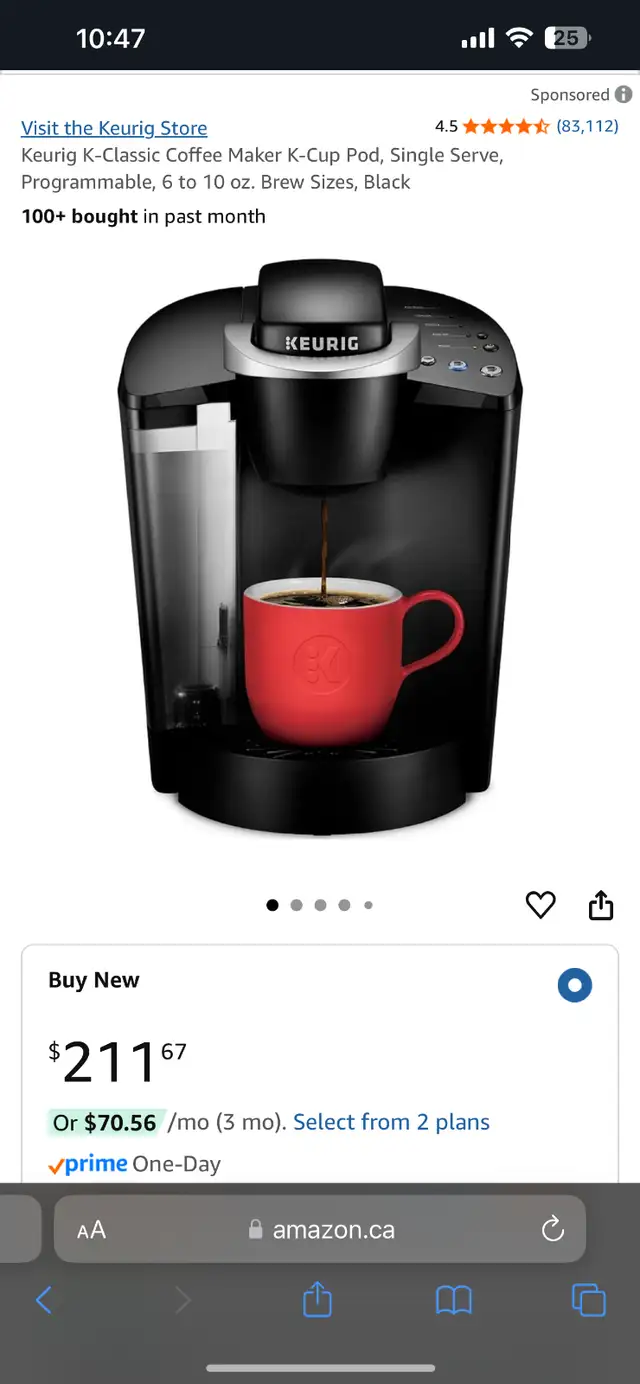Viewport: 640px width, 1384px height.
Task: Add this coffee maker to wish list
Action: pos(540,905)
